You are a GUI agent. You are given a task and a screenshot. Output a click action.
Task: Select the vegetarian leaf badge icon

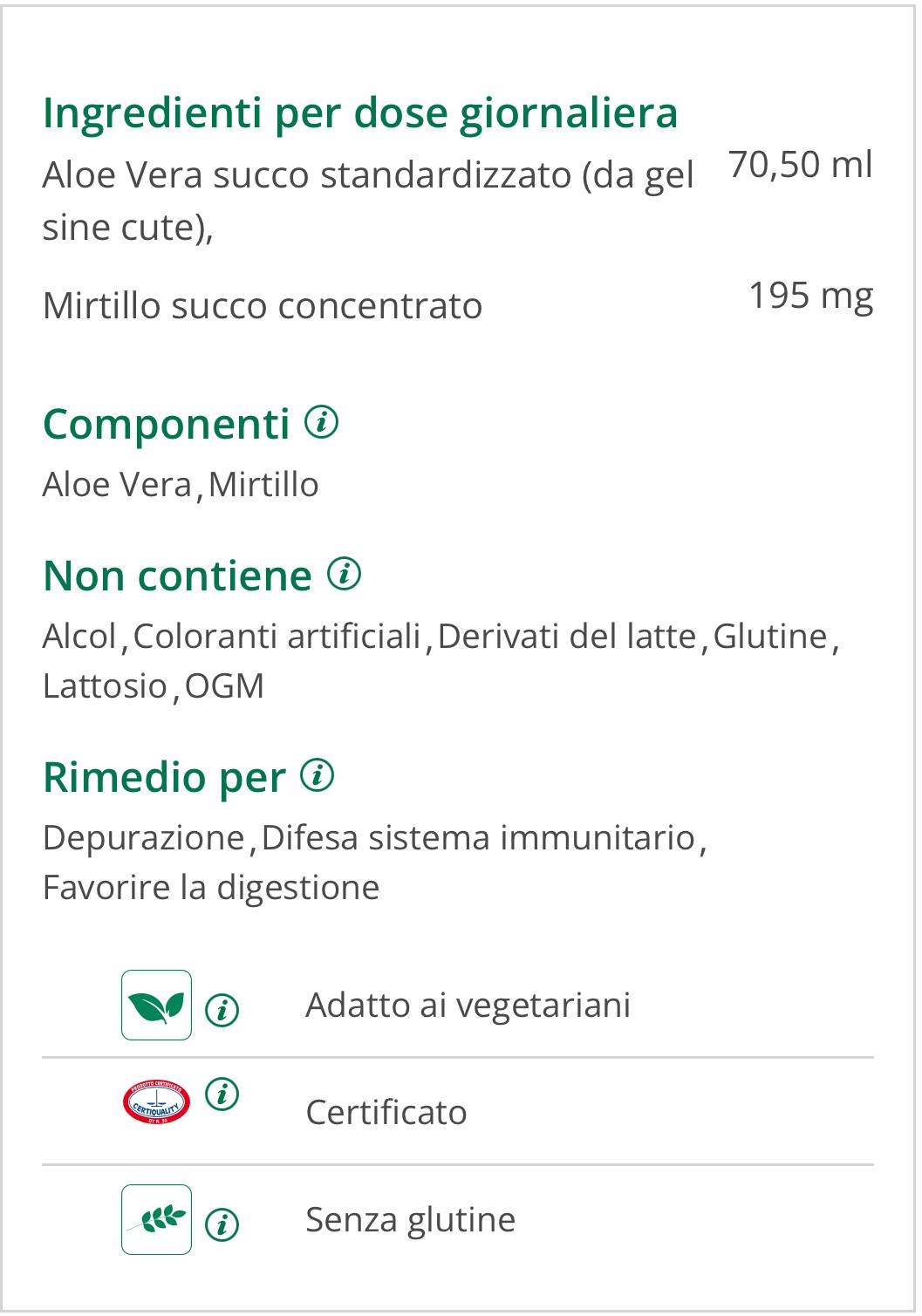tap(157, 1003)
